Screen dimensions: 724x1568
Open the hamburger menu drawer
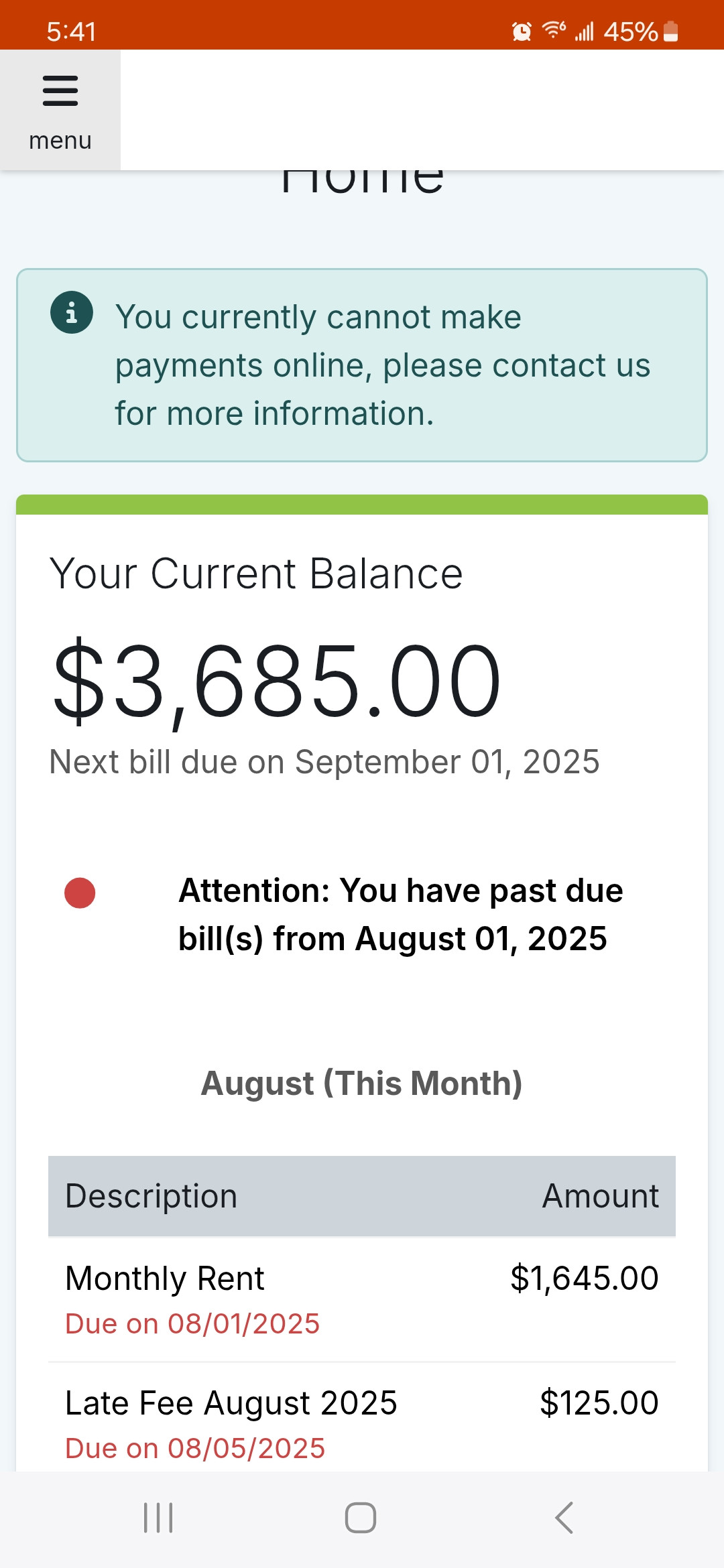pyautogui.click(x=60, y=110)
